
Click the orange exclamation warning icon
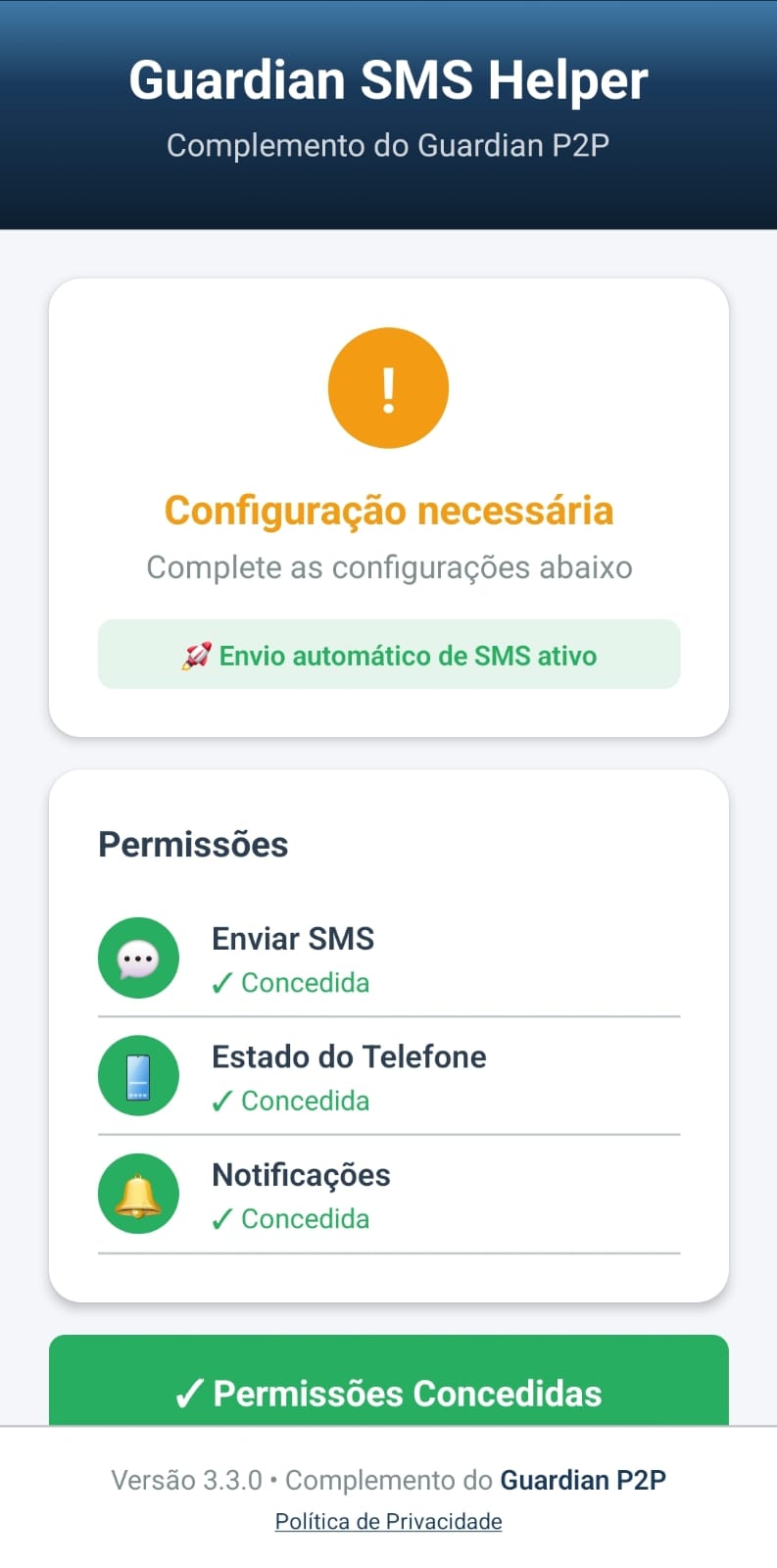[388, 386]
